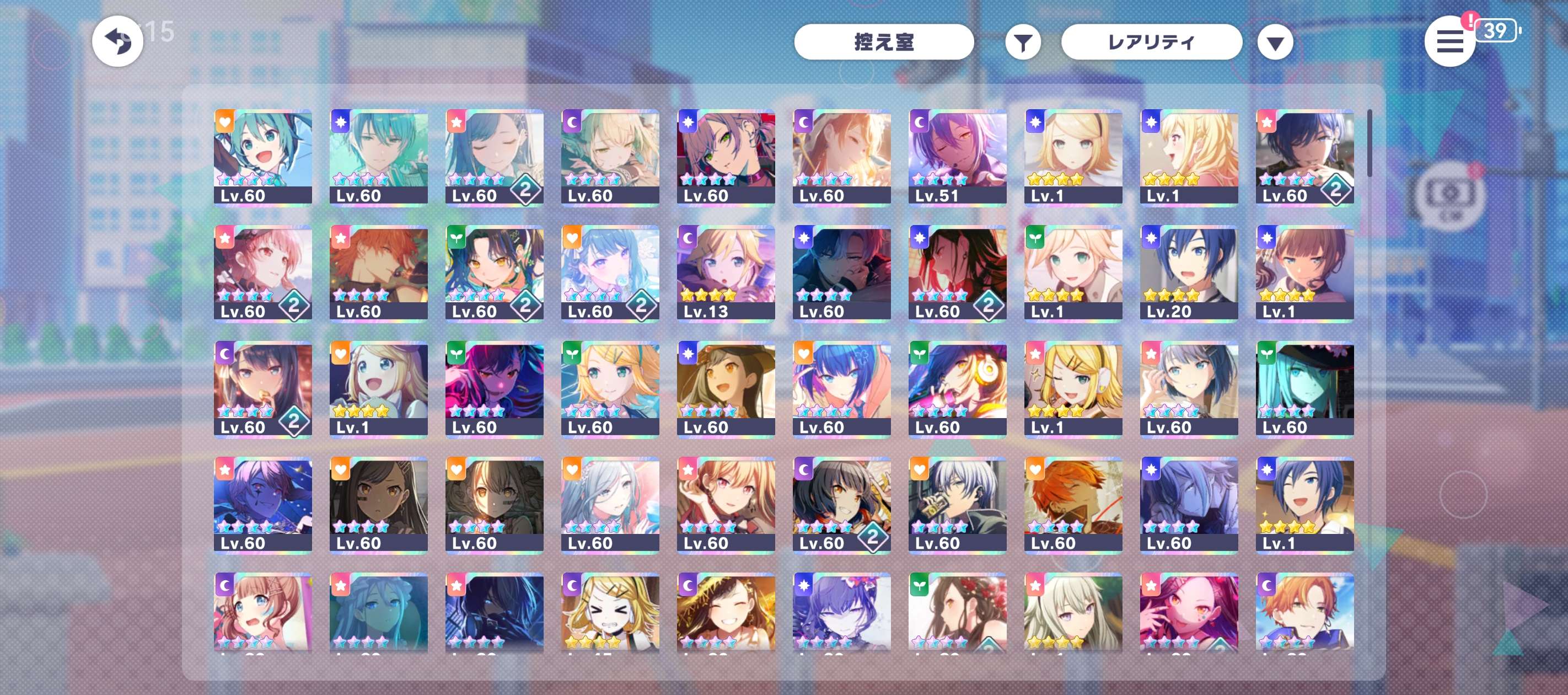Open the orange-haired boy playing guitar card
Viewport: 1568px width, 695px height.
(x=379, y=272)
